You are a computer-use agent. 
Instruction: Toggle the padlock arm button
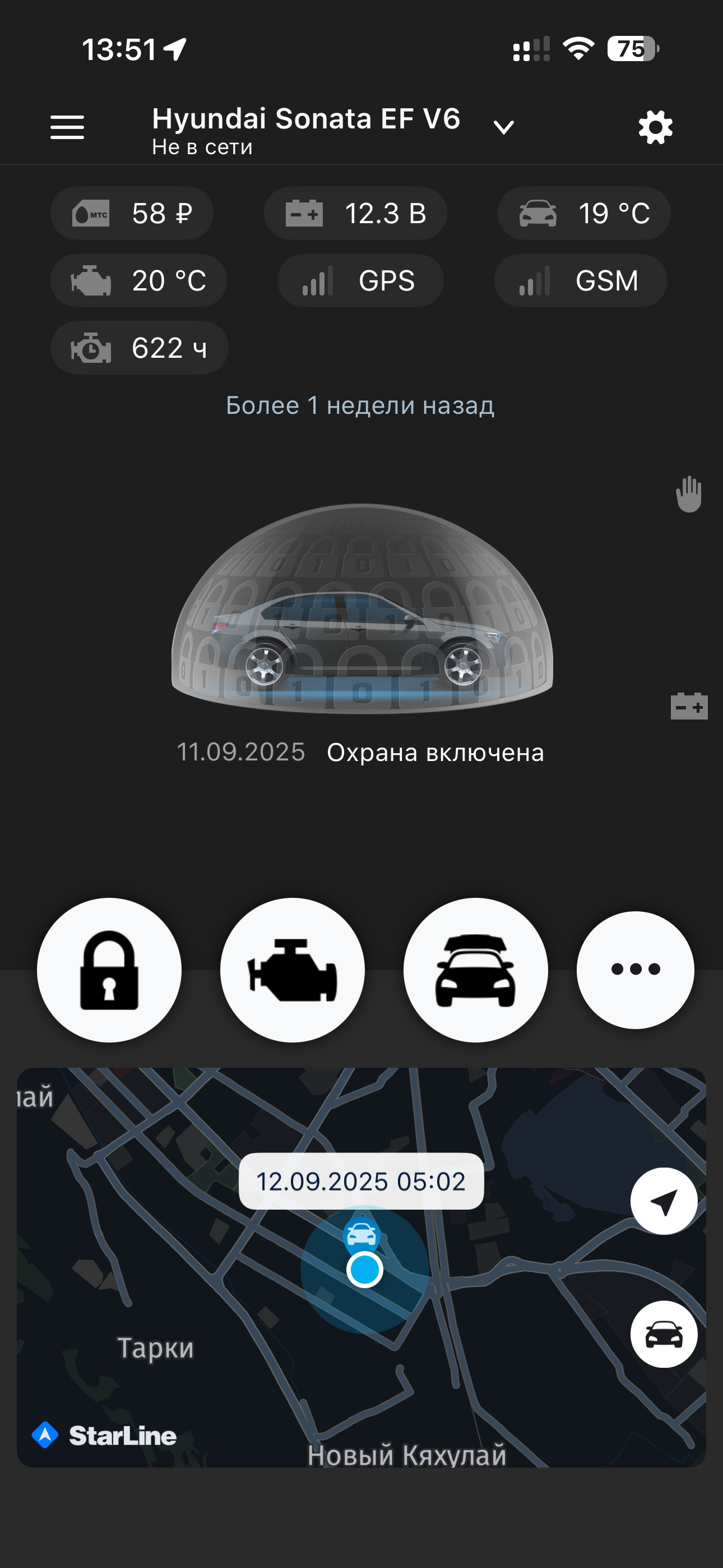coord(109,970)
